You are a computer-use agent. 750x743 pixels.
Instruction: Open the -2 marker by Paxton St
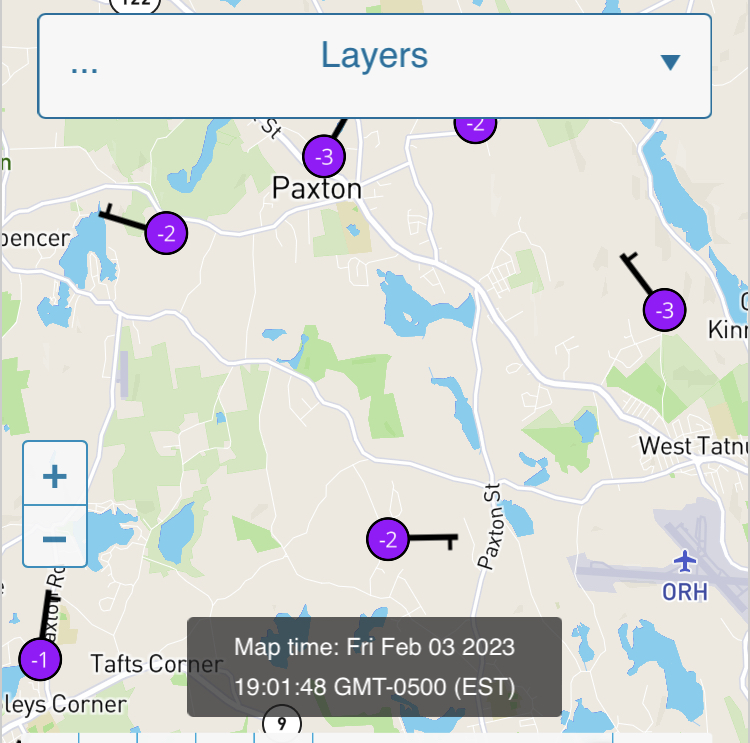(389, 541)
